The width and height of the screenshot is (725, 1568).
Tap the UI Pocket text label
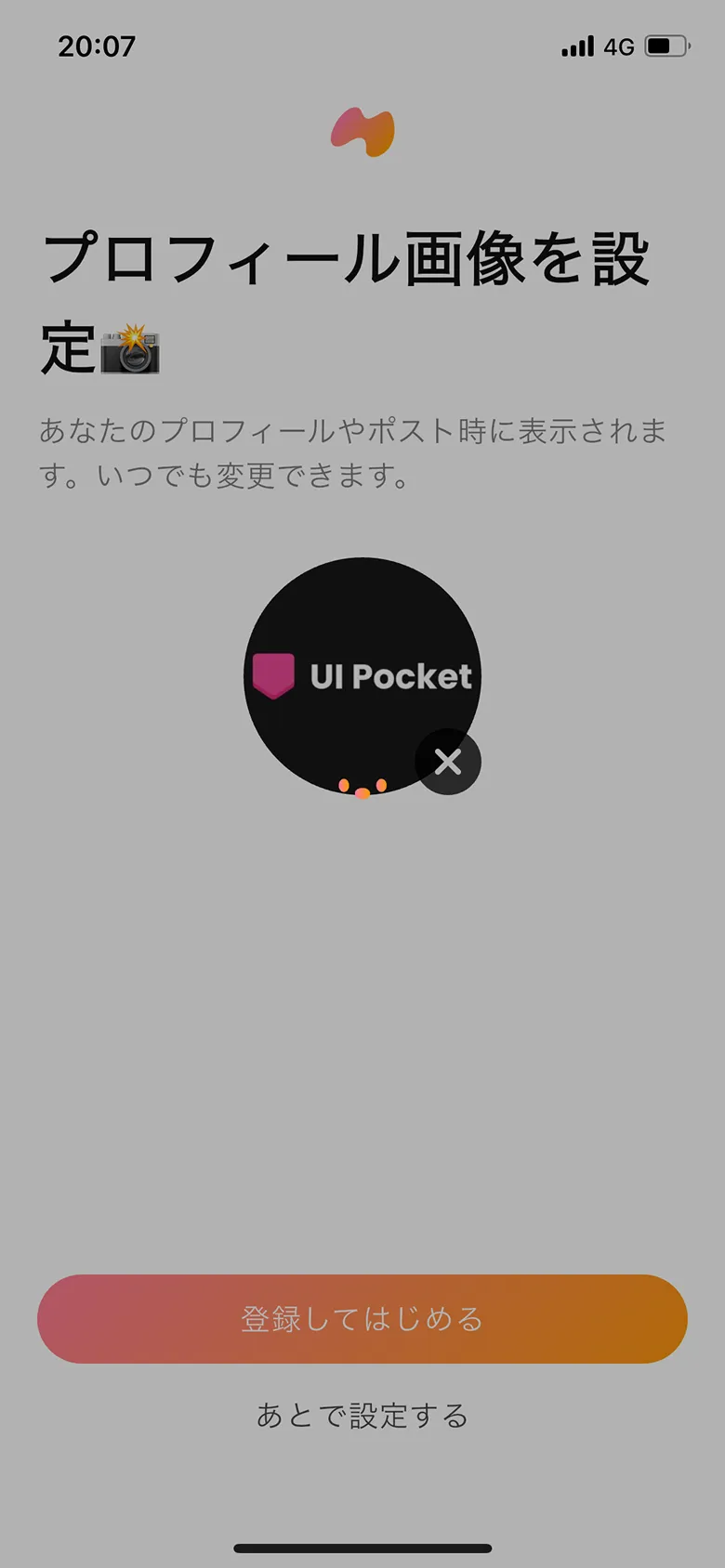pyautogui.click(x=390, y=675)
